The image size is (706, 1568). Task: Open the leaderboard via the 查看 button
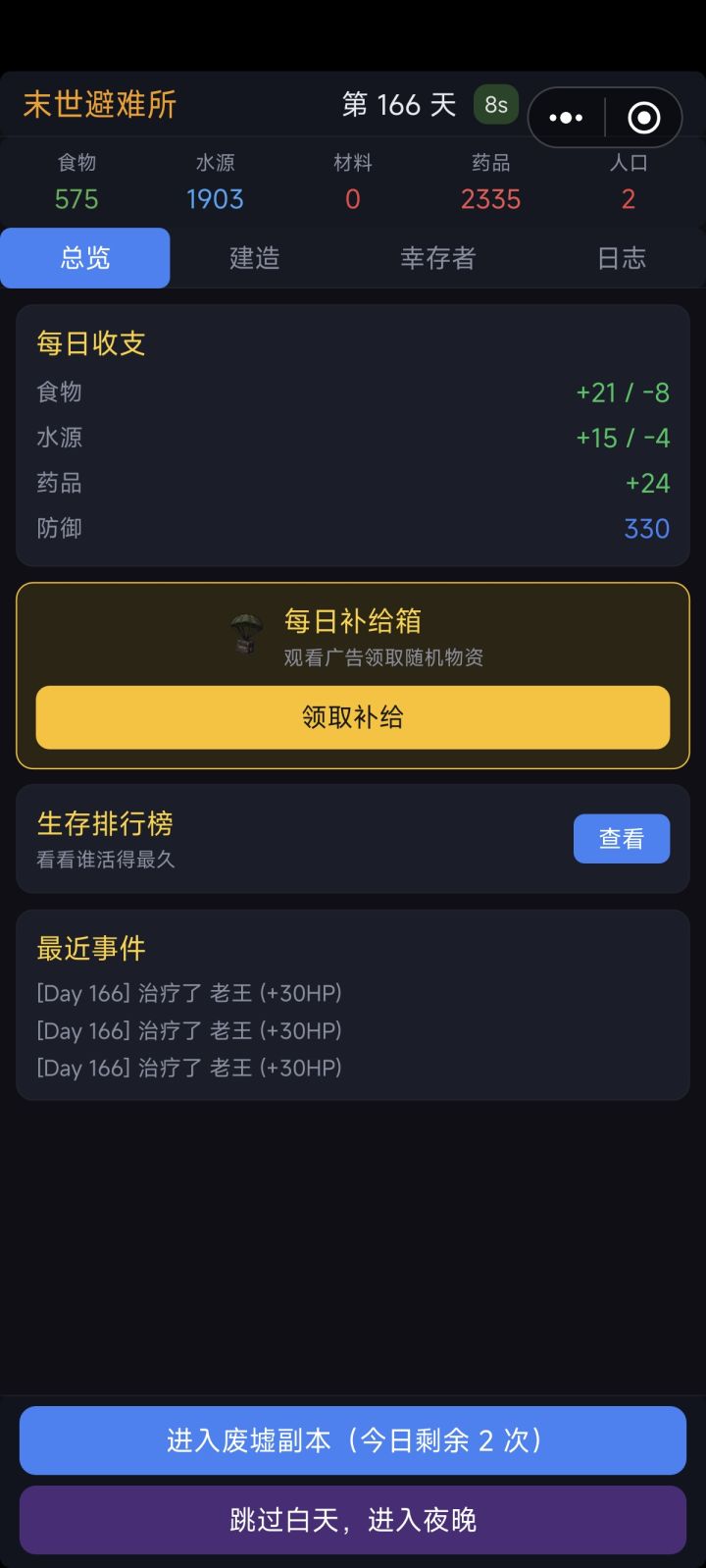coord(622,838)
